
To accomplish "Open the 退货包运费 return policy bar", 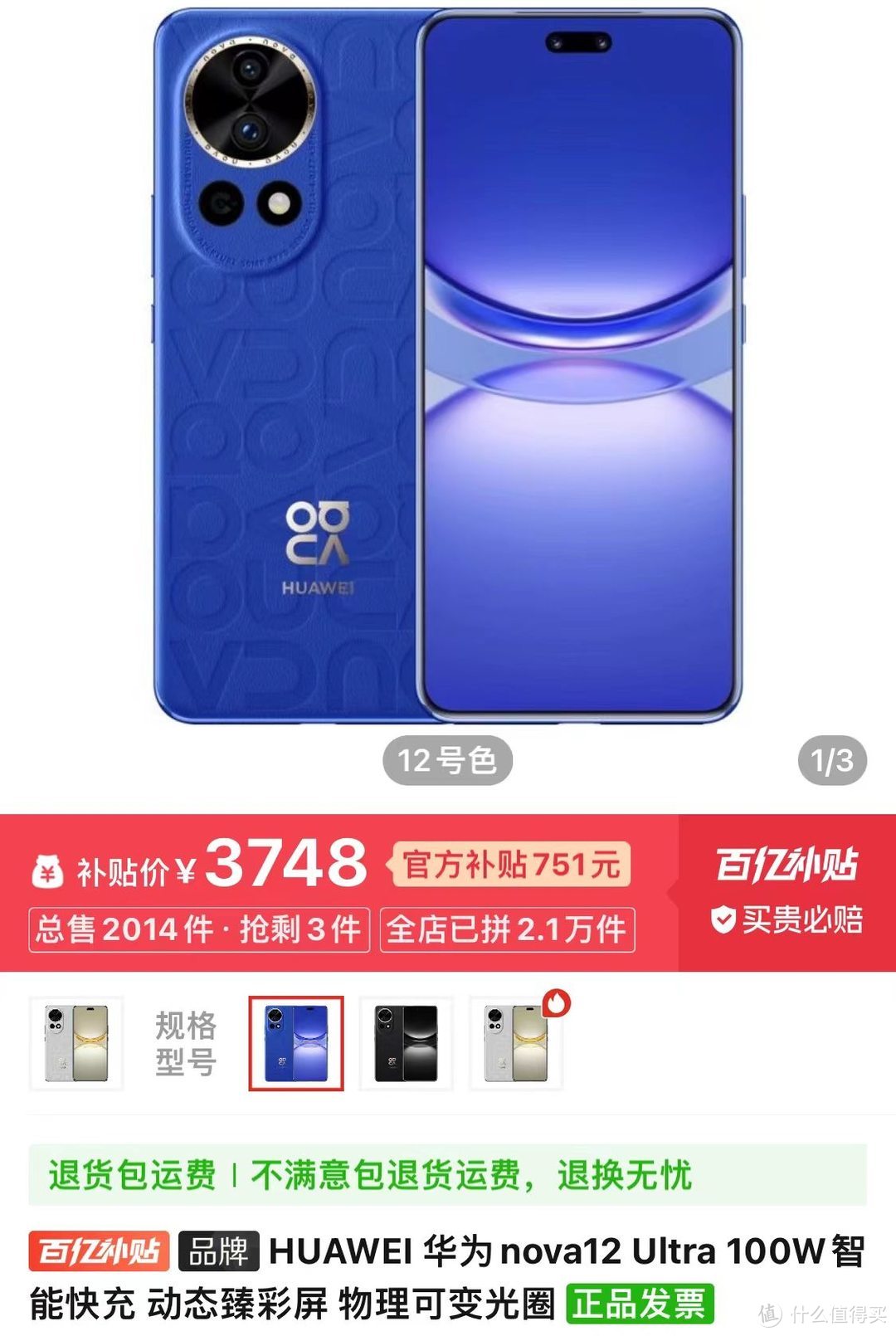I will 448,1174.
